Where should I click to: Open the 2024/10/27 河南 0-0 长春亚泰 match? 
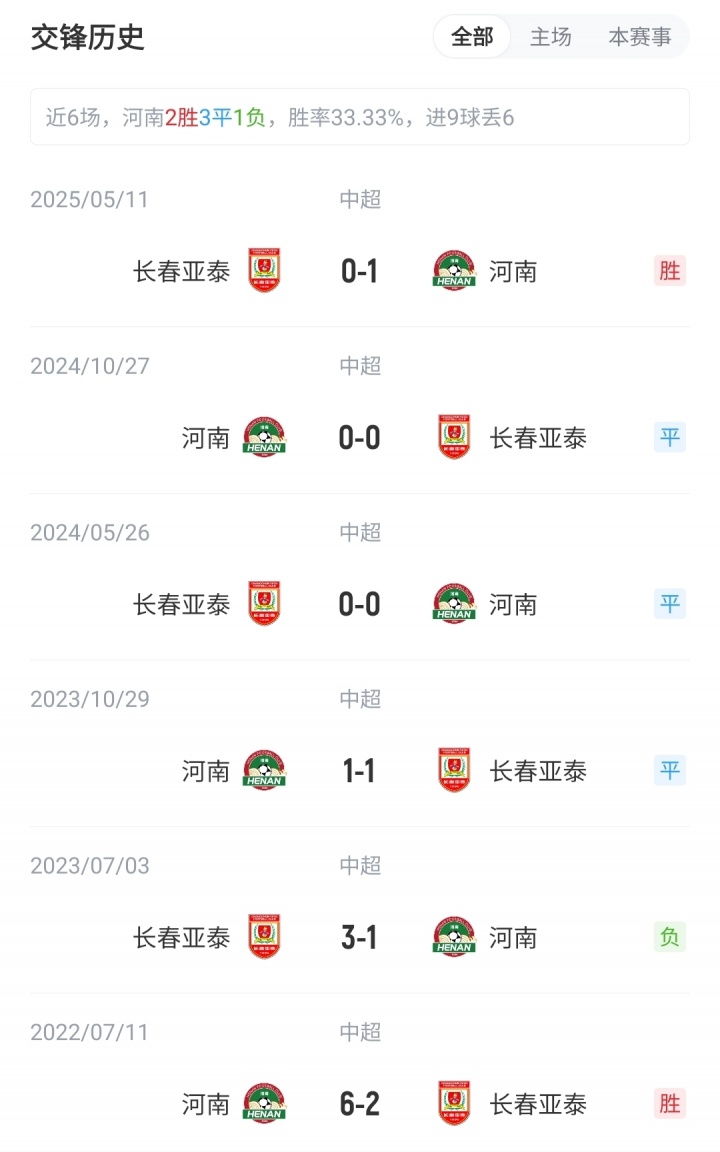(360, 438)
